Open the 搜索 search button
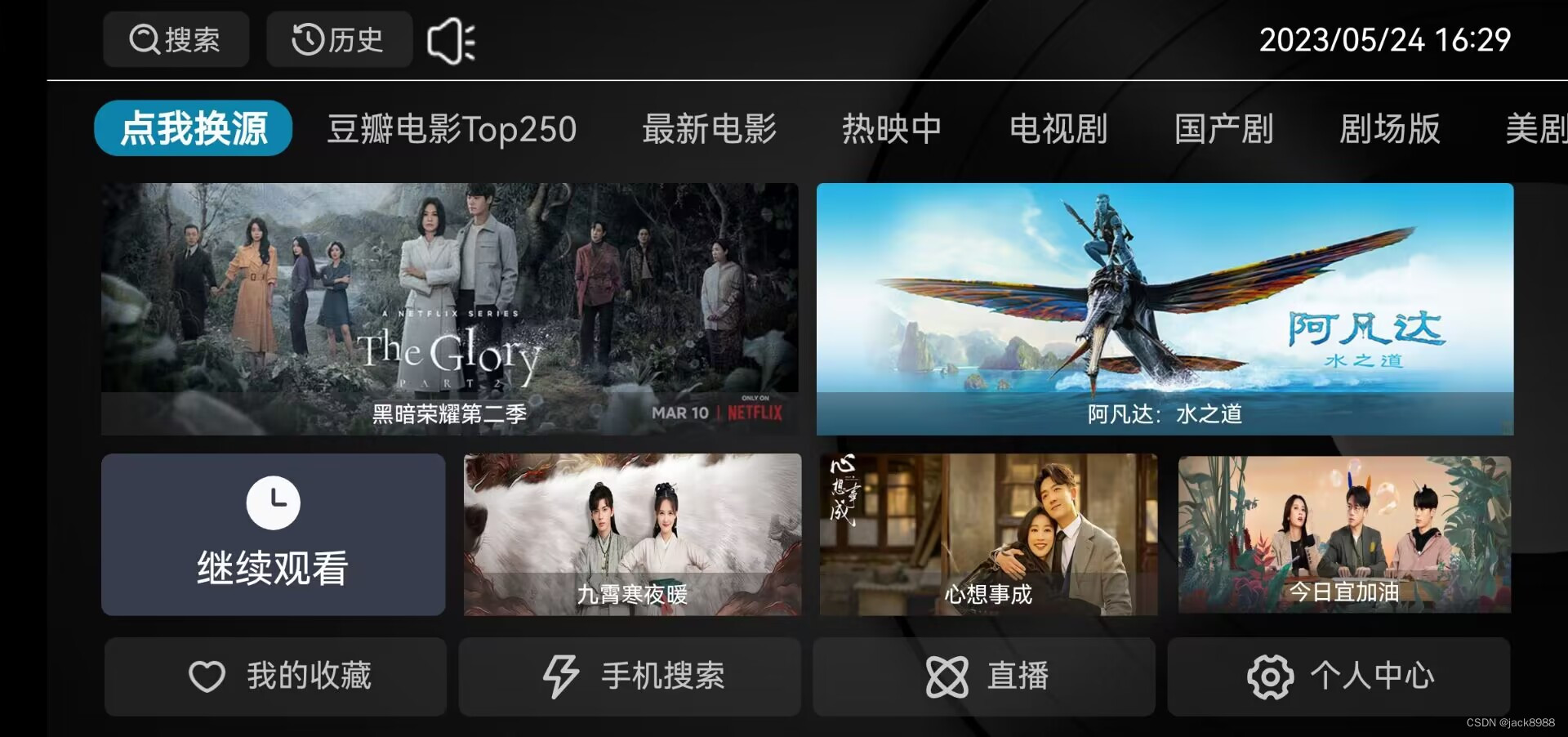This screenshot has width=1568, height=737. point(176,39)
